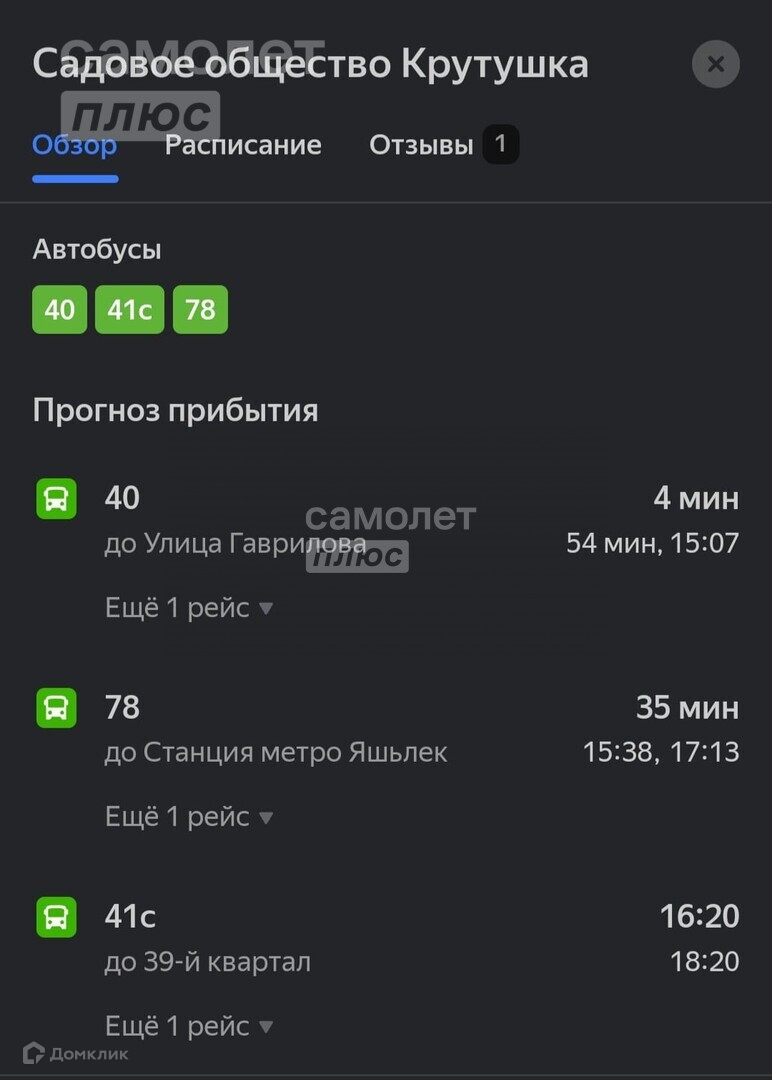
Task: Expand more trips for bus 41с
Action: click(x=189, y=1026)
